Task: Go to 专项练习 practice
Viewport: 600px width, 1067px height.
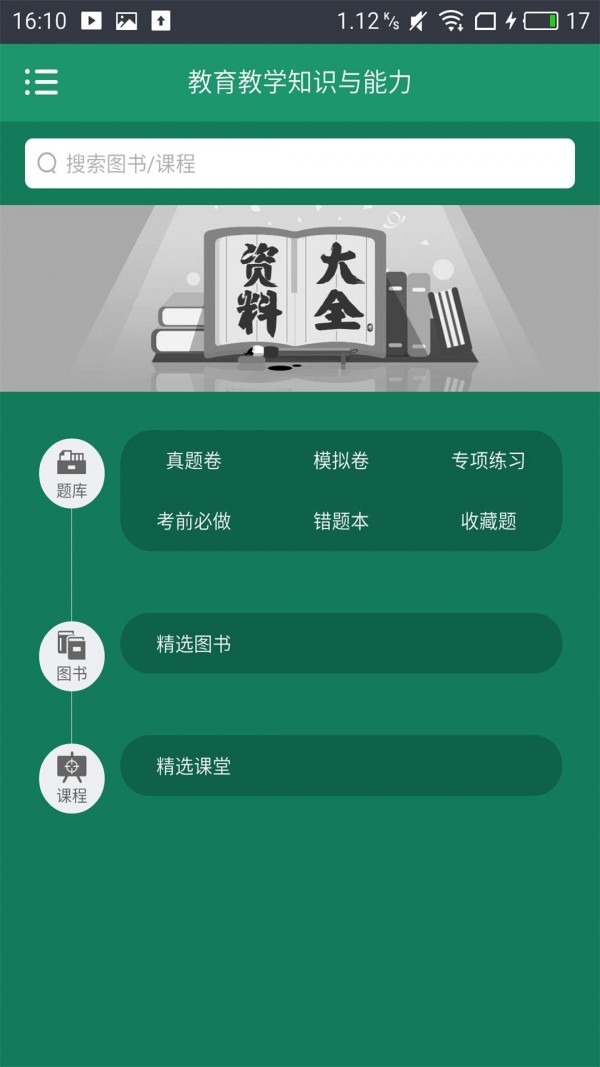Action: [488, 461]
